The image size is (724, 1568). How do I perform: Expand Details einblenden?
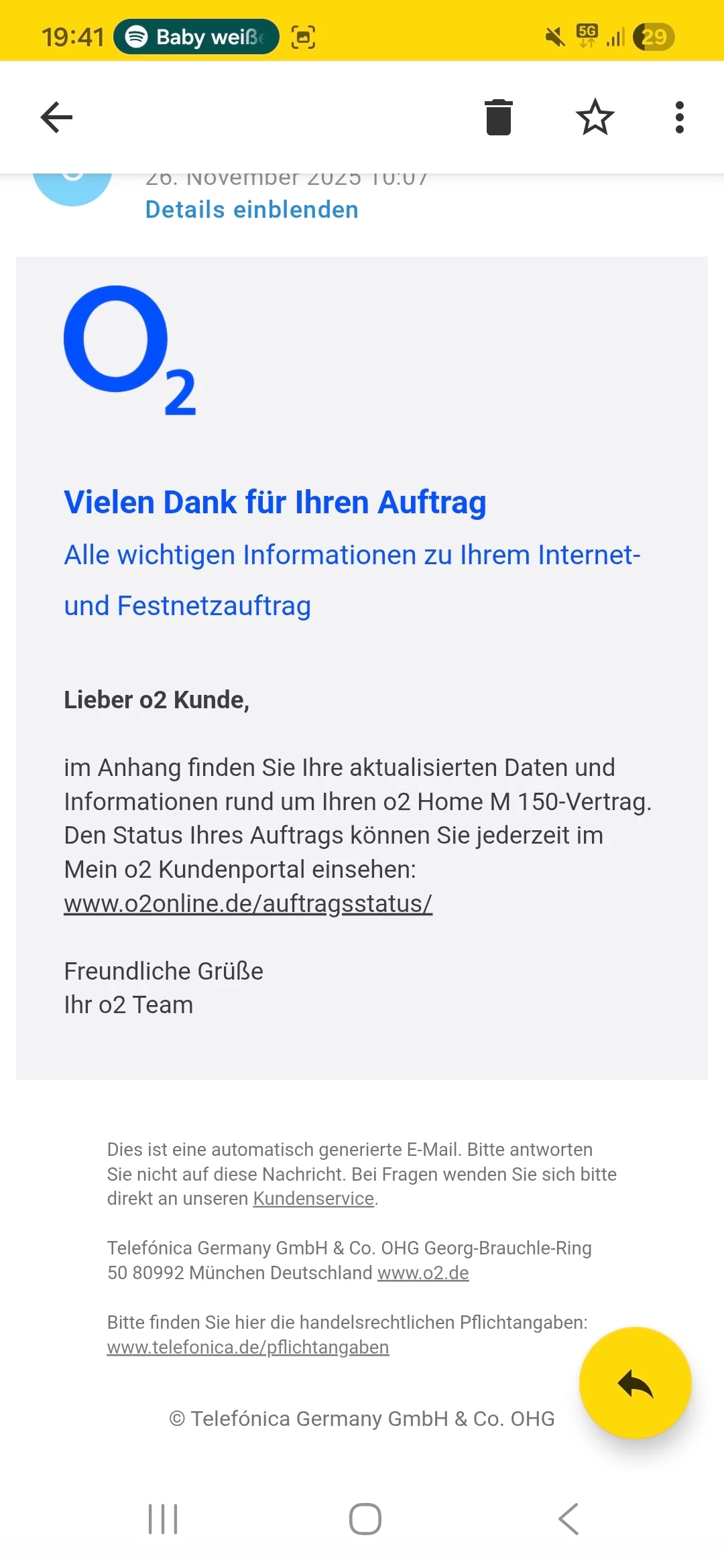[251, 210]
